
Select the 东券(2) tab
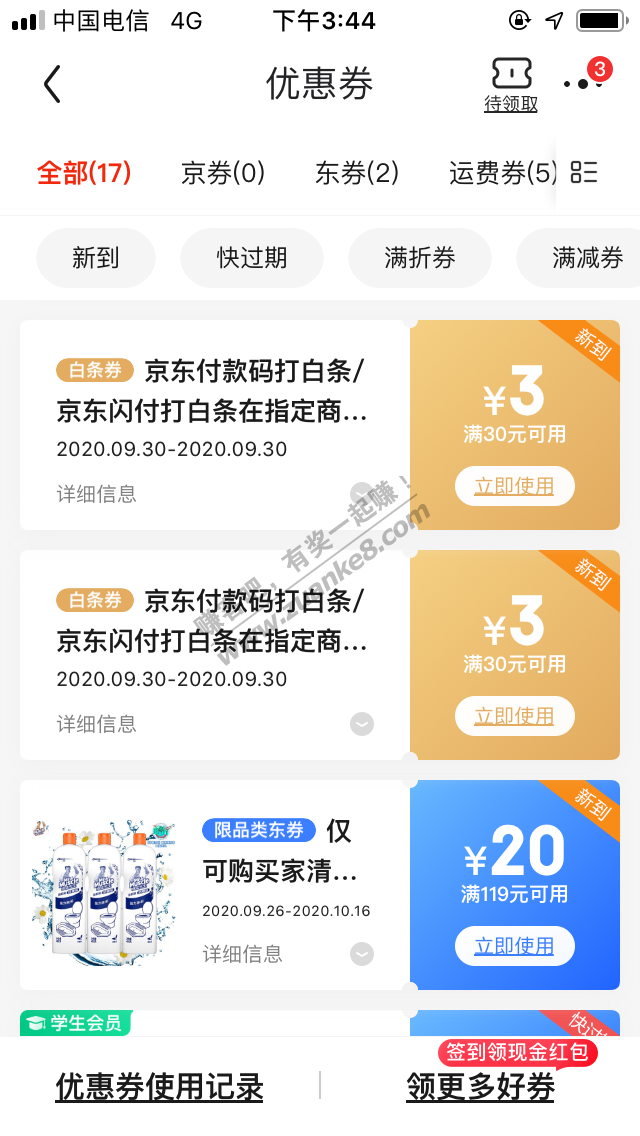click(357, 173)
